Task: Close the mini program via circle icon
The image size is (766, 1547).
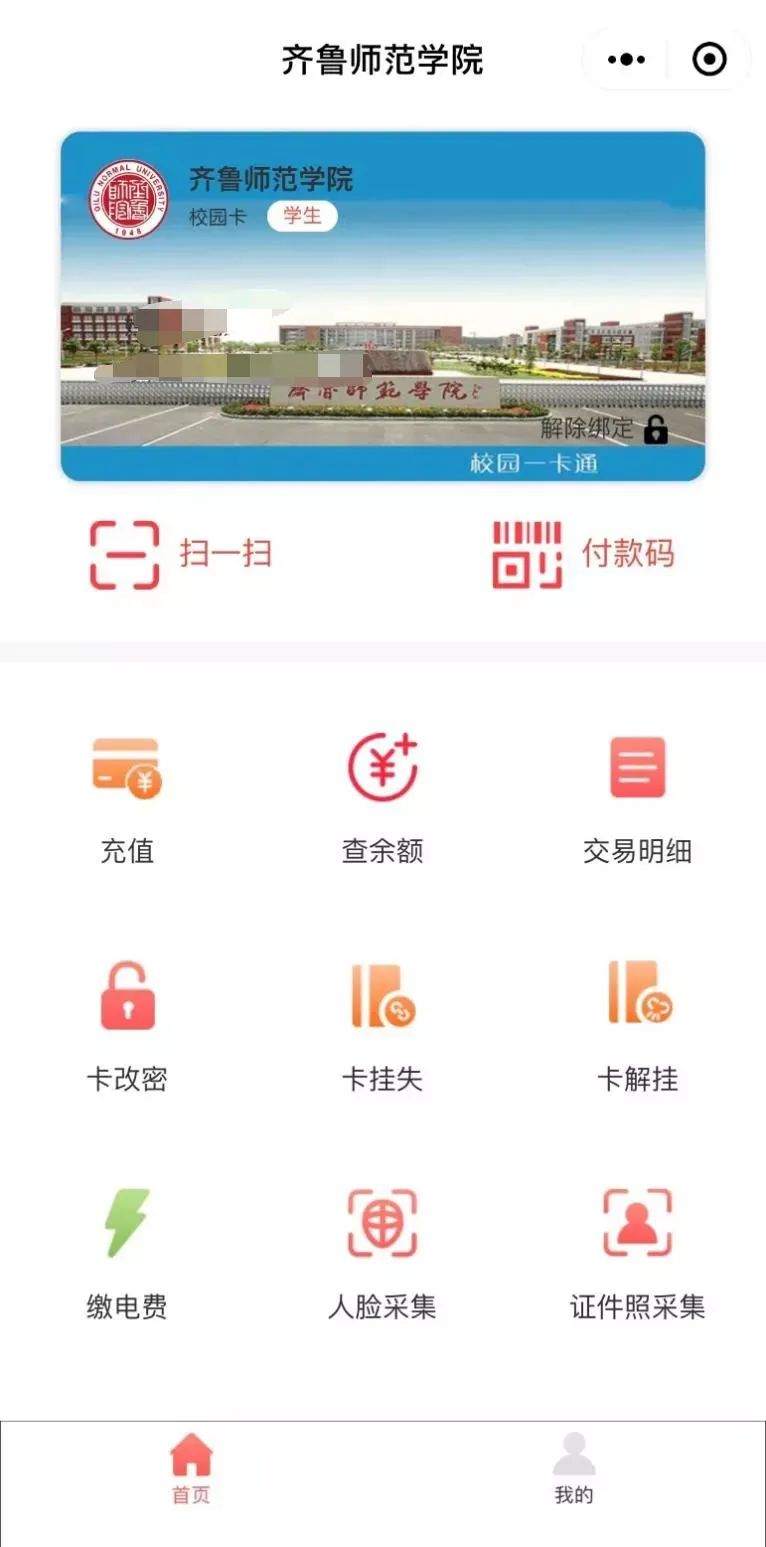Action: (709, 60)
